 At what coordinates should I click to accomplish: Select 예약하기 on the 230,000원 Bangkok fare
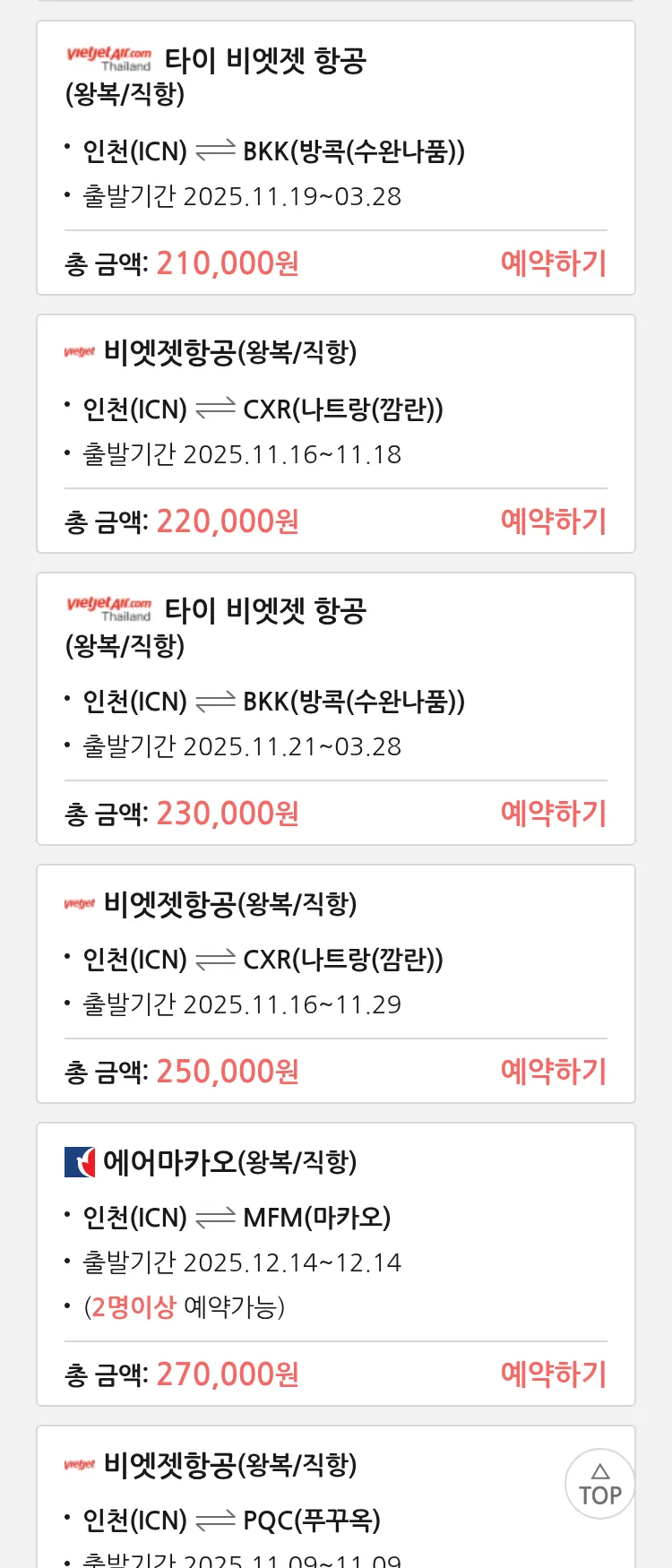[553, 814]
